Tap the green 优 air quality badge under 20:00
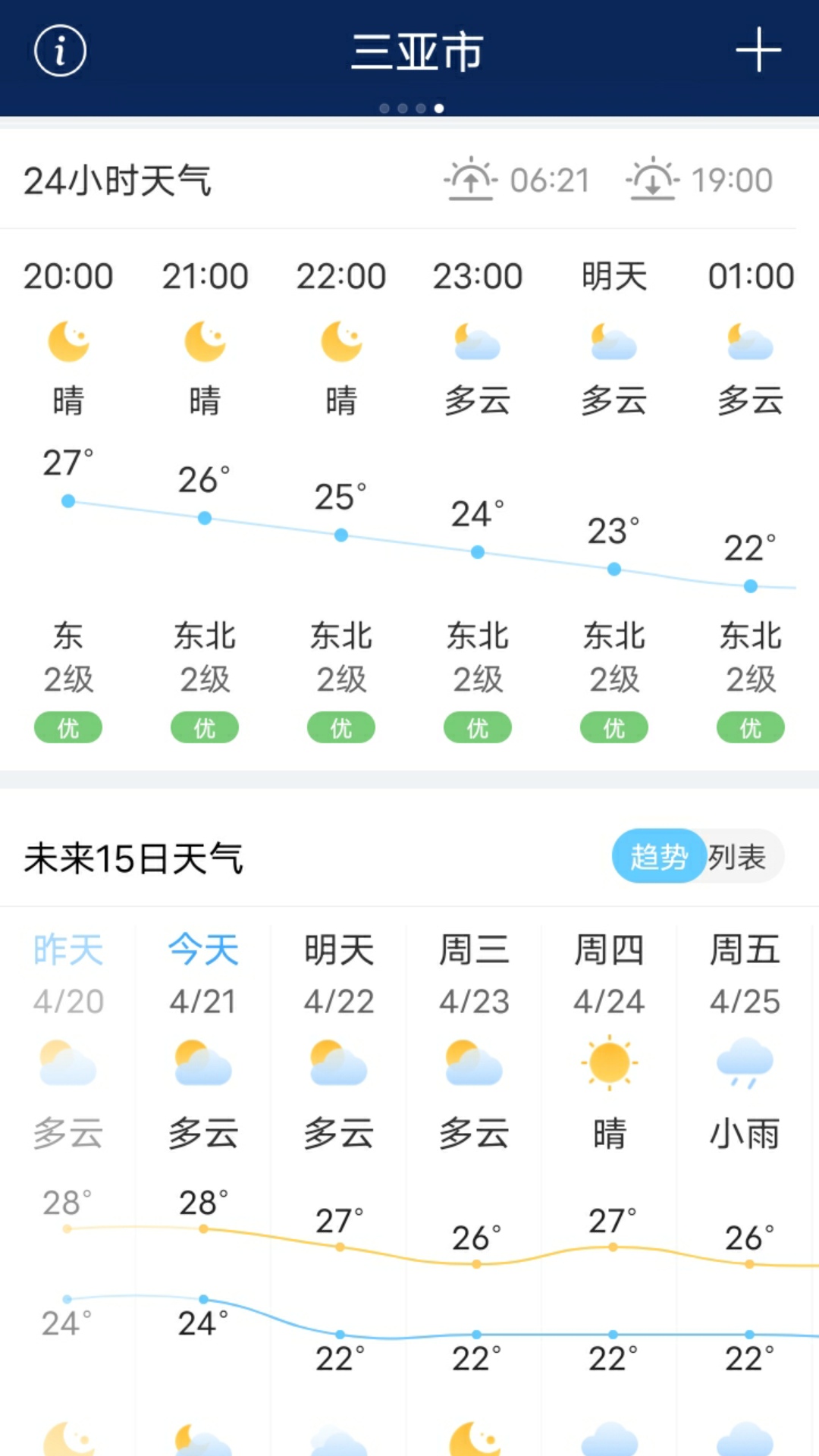The height and width of the screenshot is (1456, 819). pos(68,726)
